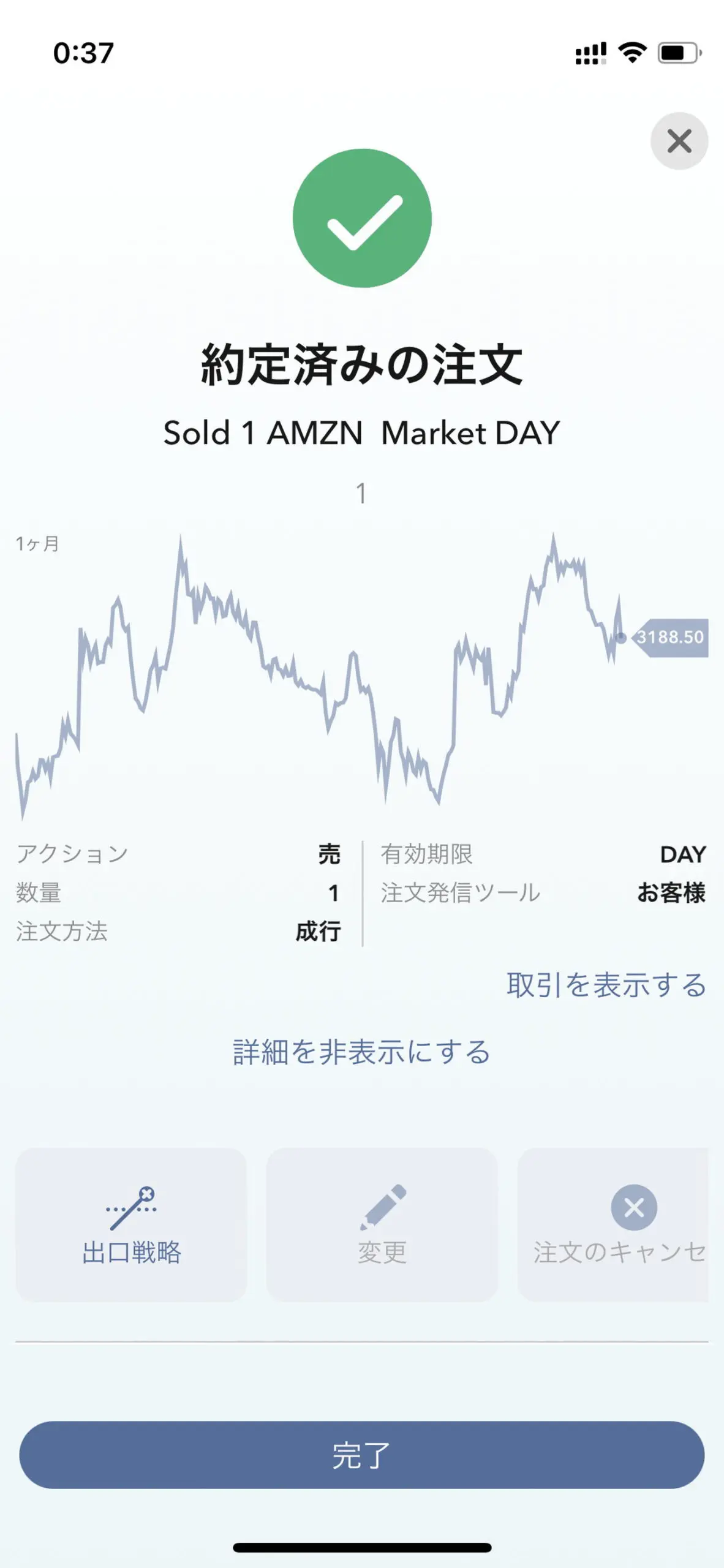The height and width of the screenshot is (1568, 724).
Task: Tap the 完了 done button
Action: coord(361,1455)
